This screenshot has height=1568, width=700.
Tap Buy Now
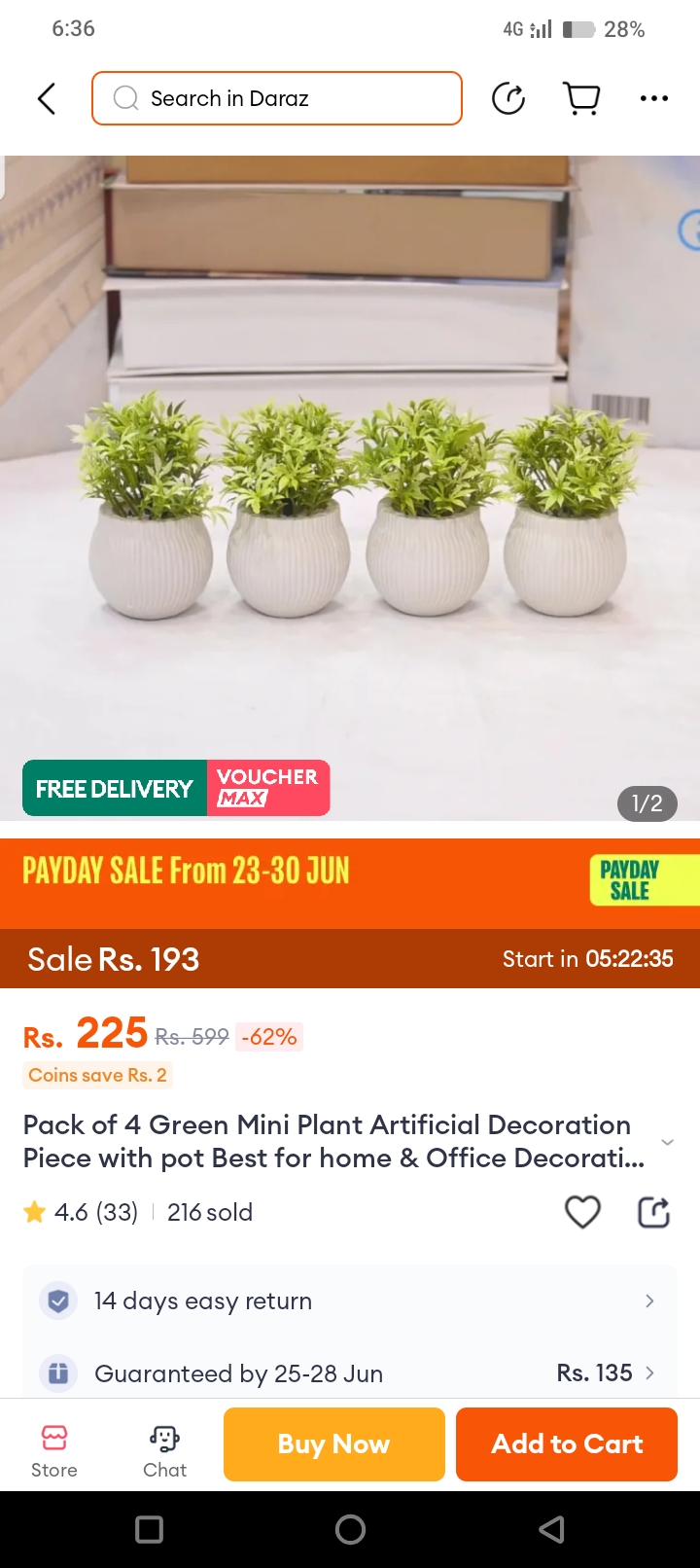pos(333,1444)
